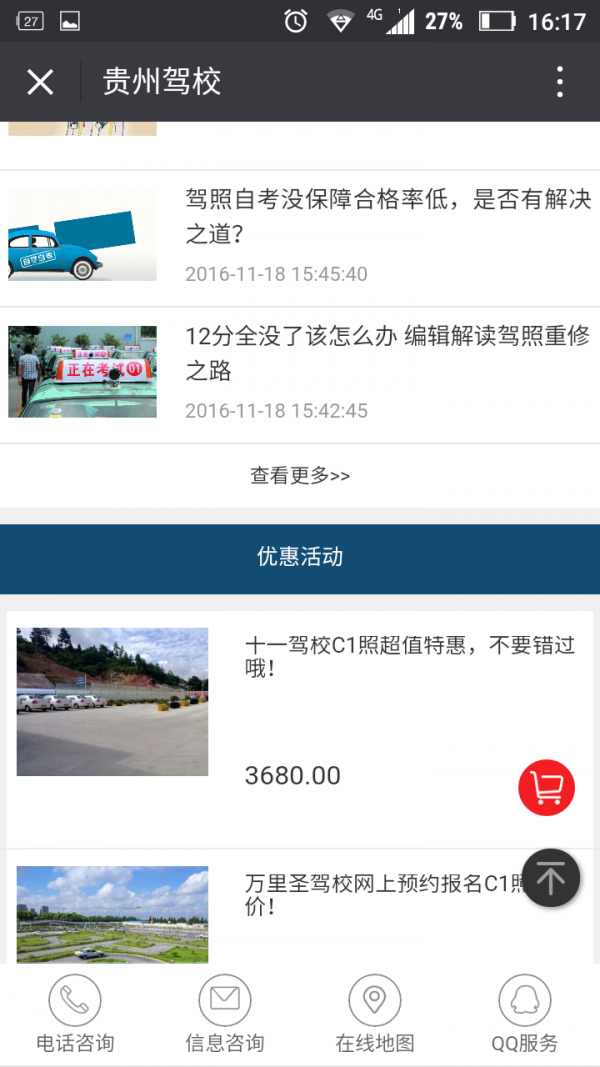Open the 十一驾校C1照超值特惠 offer
Viewport: 600px width, 1067px height.
(x=410, y=656)
